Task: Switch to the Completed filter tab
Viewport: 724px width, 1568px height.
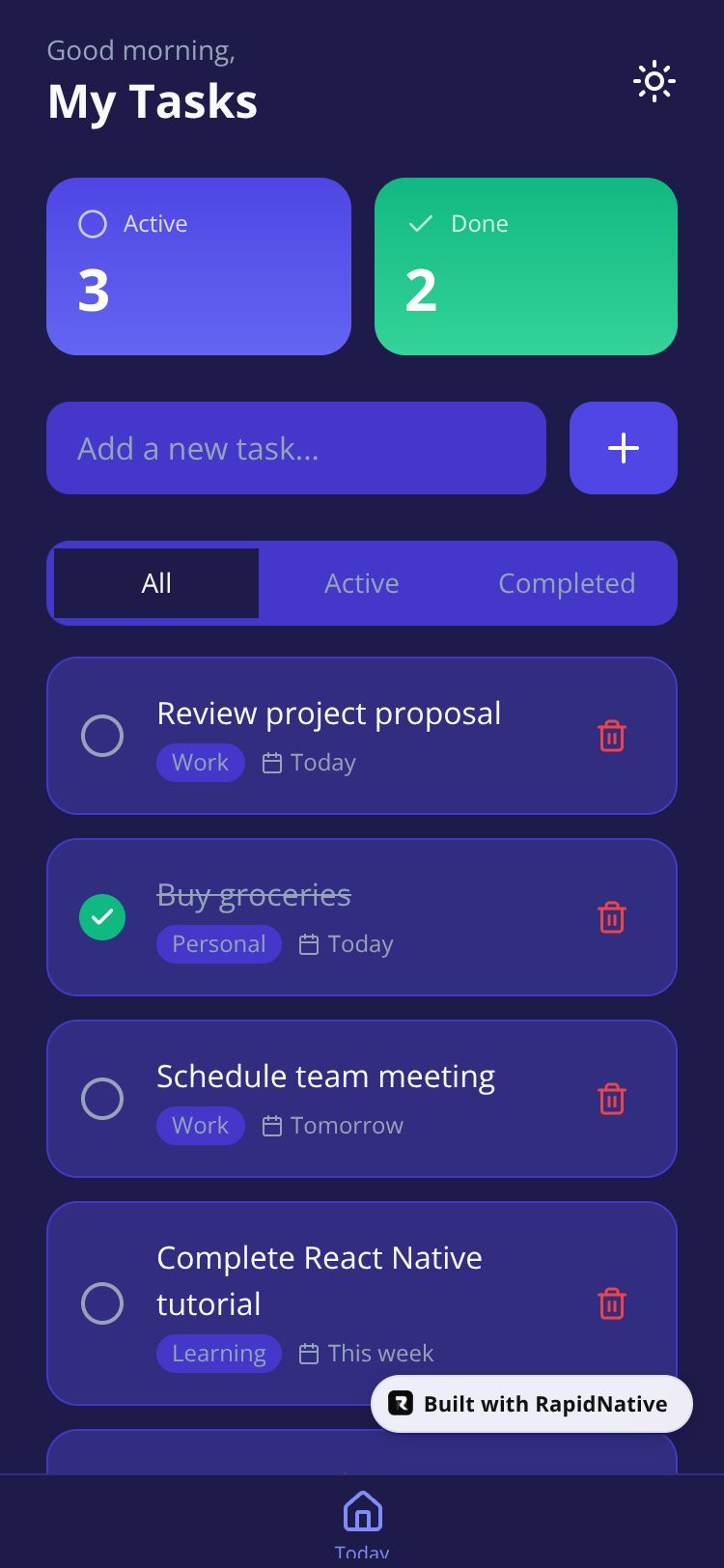Action: coord(566,583)
